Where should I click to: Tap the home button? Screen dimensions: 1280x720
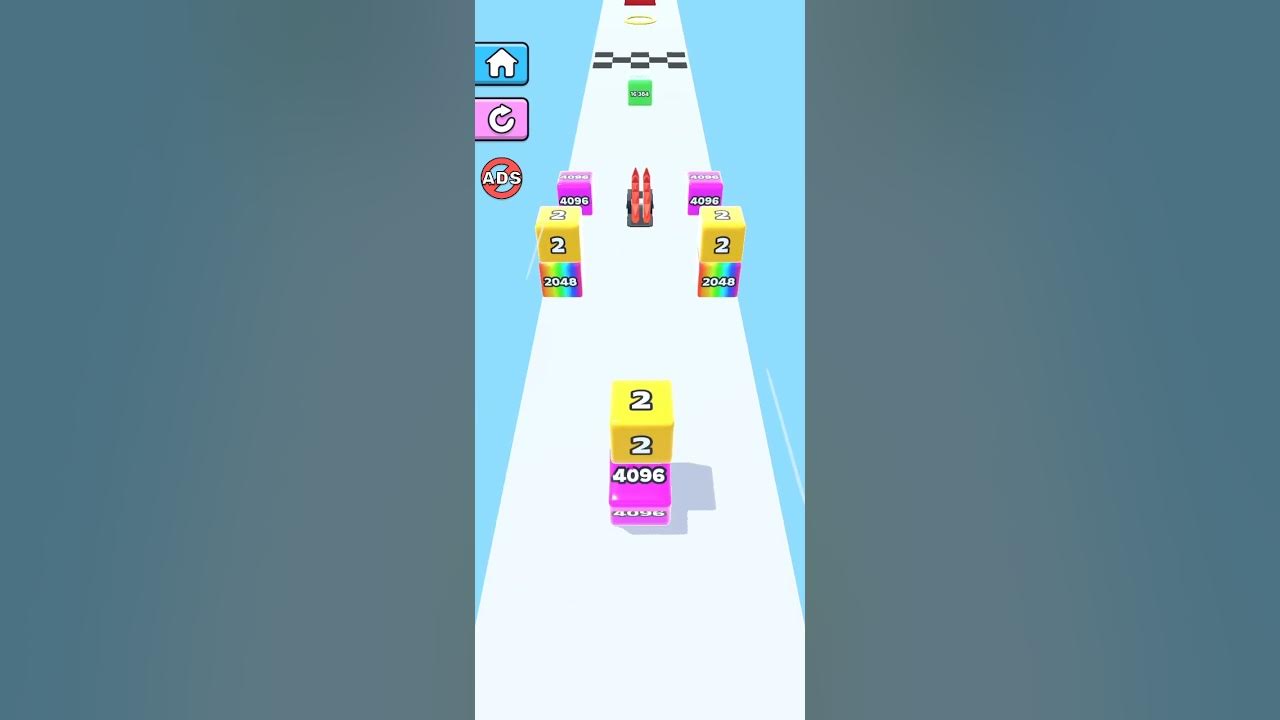tap(501, 64)
